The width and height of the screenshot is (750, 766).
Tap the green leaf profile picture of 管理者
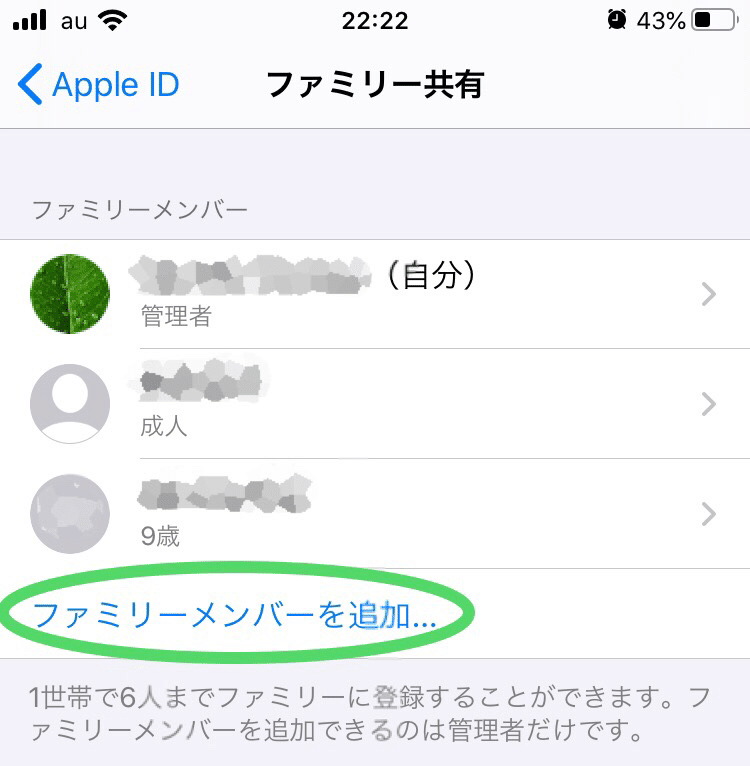68,293
